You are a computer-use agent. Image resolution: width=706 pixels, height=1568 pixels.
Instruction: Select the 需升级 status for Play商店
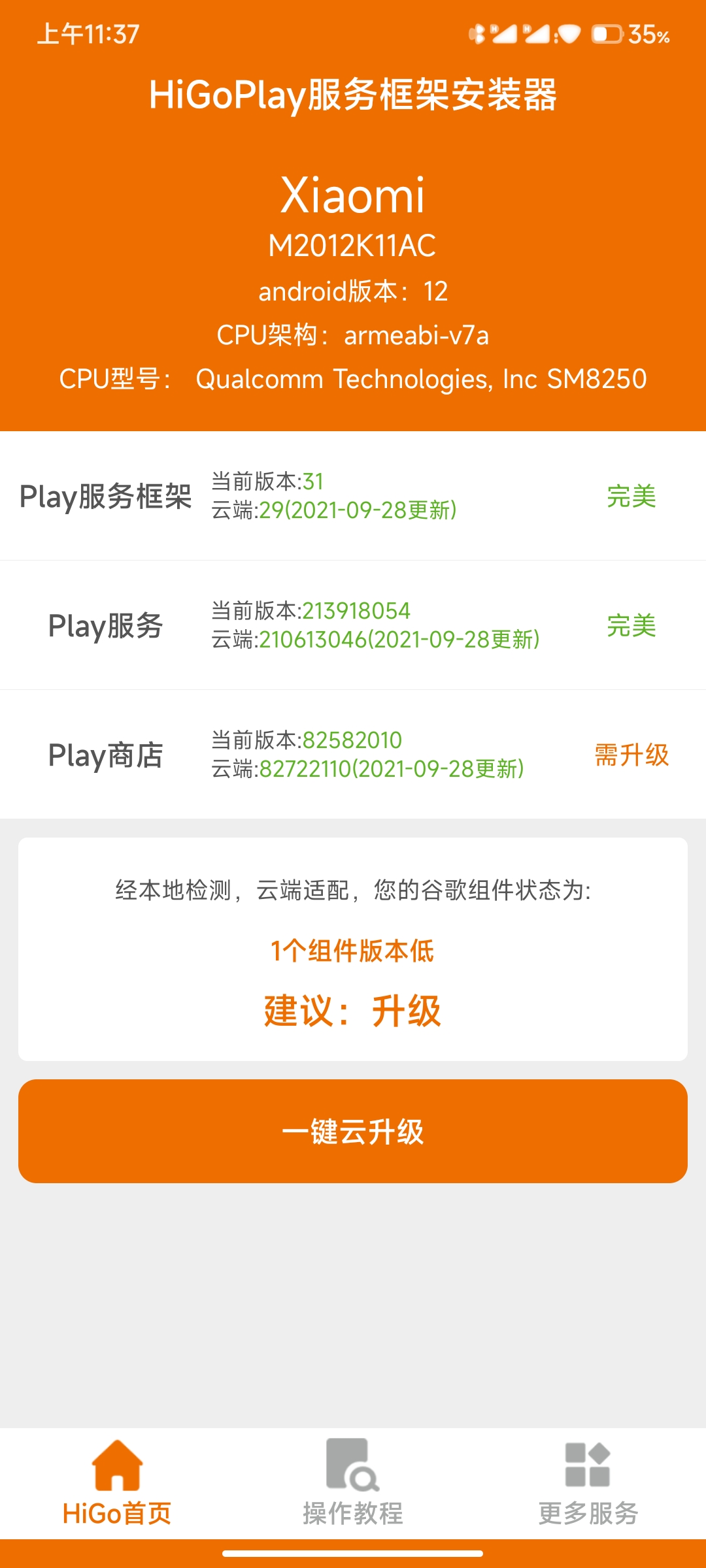(x=631, y=755)
